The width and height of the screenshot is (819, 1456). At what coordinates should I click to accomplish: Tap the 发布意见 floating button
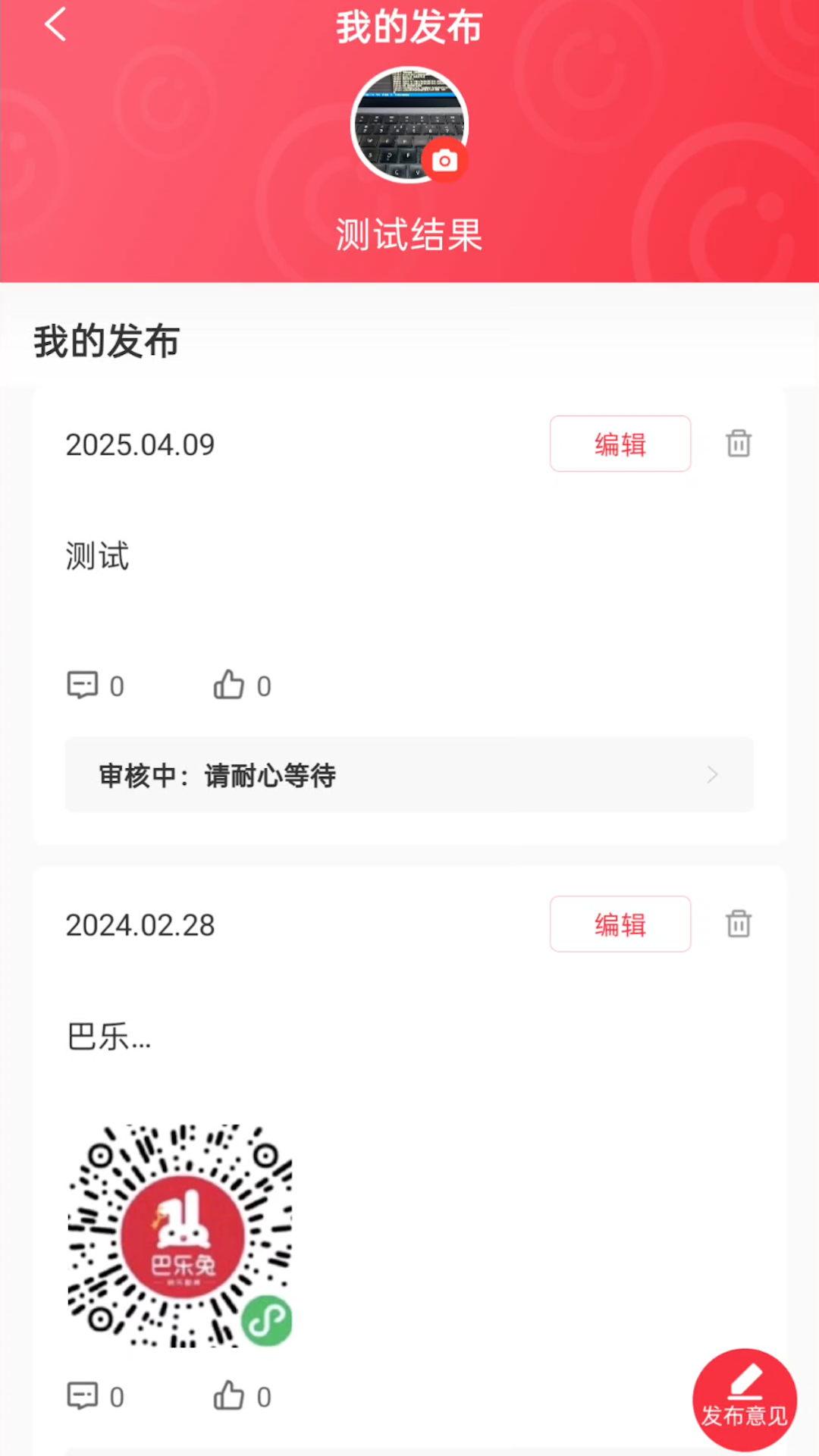(745, 1399)
